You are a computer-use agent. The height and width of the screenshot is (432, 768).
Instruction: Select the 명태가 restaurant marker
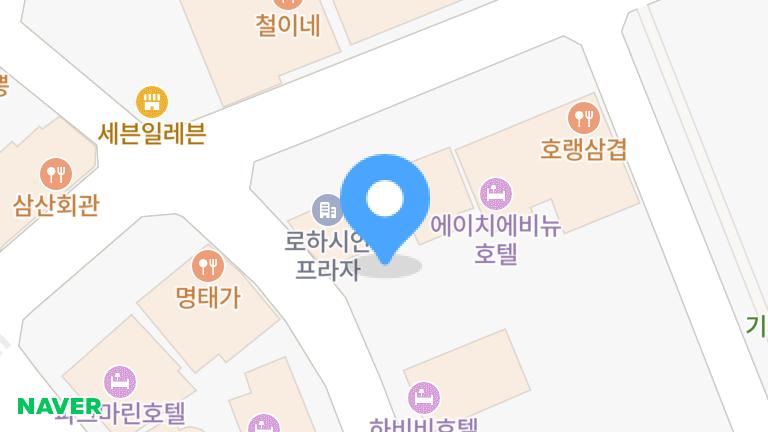(x=207, y=265)
